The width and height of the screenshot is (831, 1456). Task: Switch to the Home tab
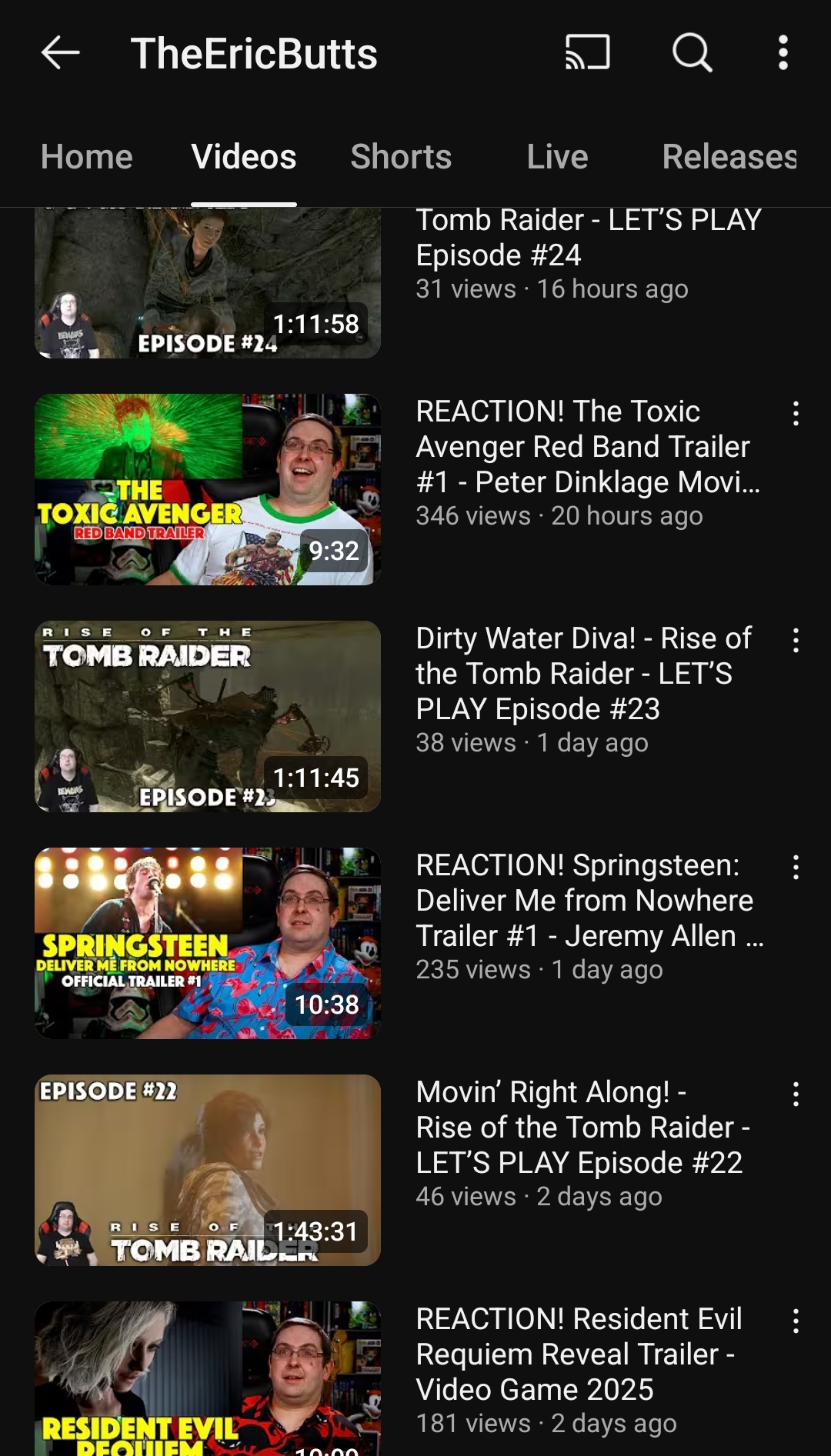point(87,157)
